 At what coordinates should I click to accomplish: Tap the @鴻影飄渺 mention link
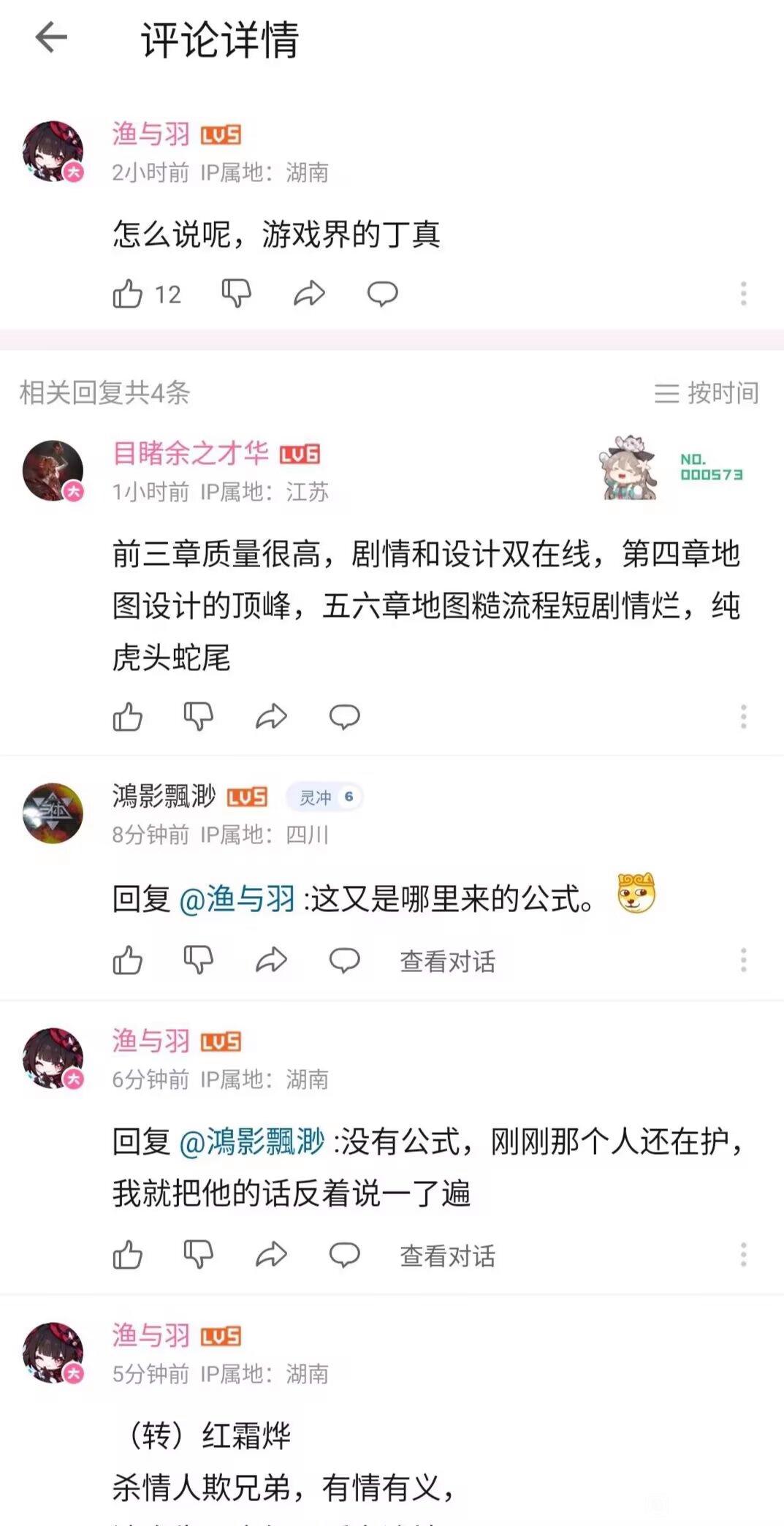pos(251,1142)
